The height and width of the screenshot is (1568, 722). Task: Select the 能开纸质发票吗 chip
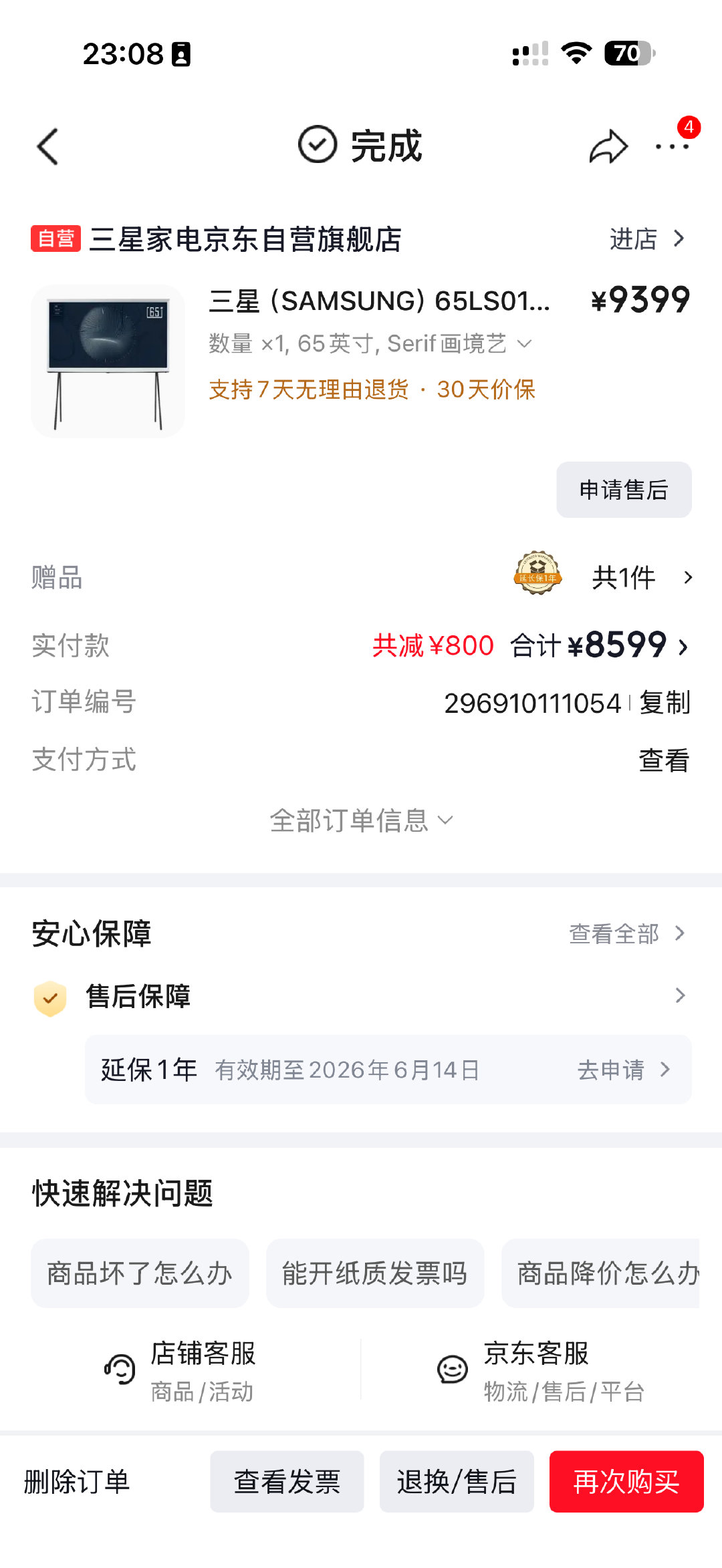pos(375,1273)
